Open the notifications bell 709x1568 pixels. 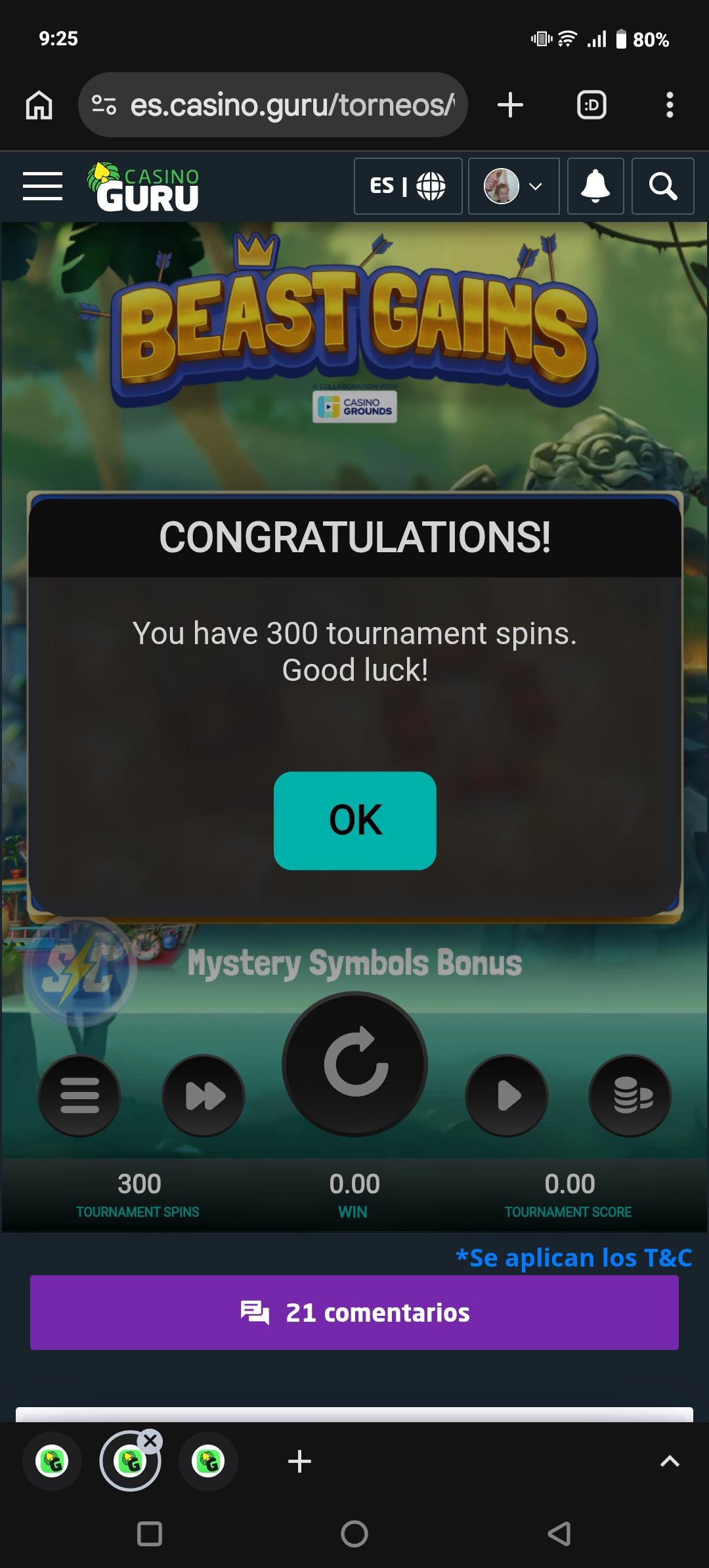(595, 186)
